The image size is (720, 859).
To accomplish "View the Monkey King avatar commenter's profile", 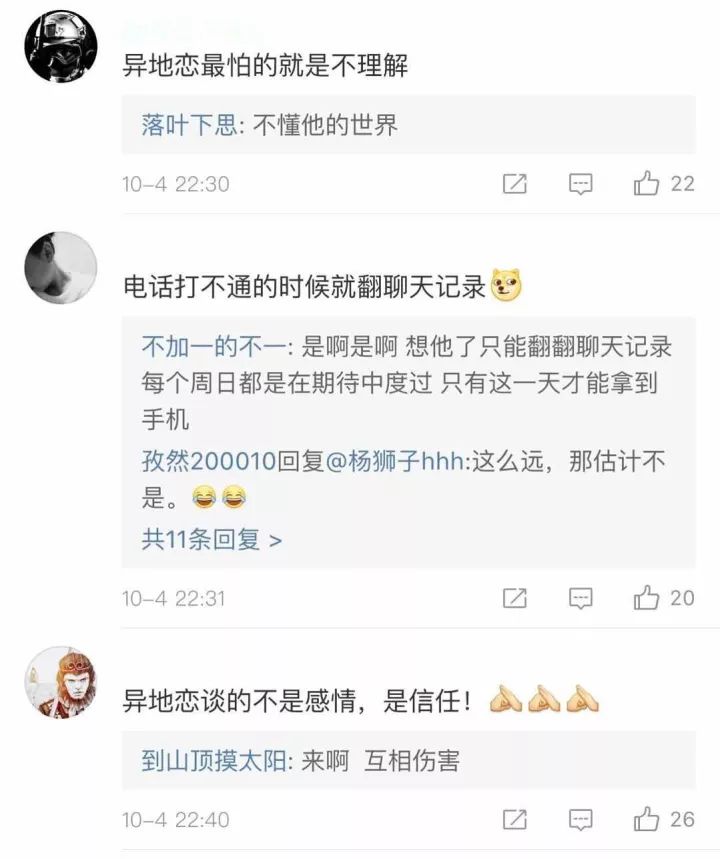I will [x=60, y=682].
